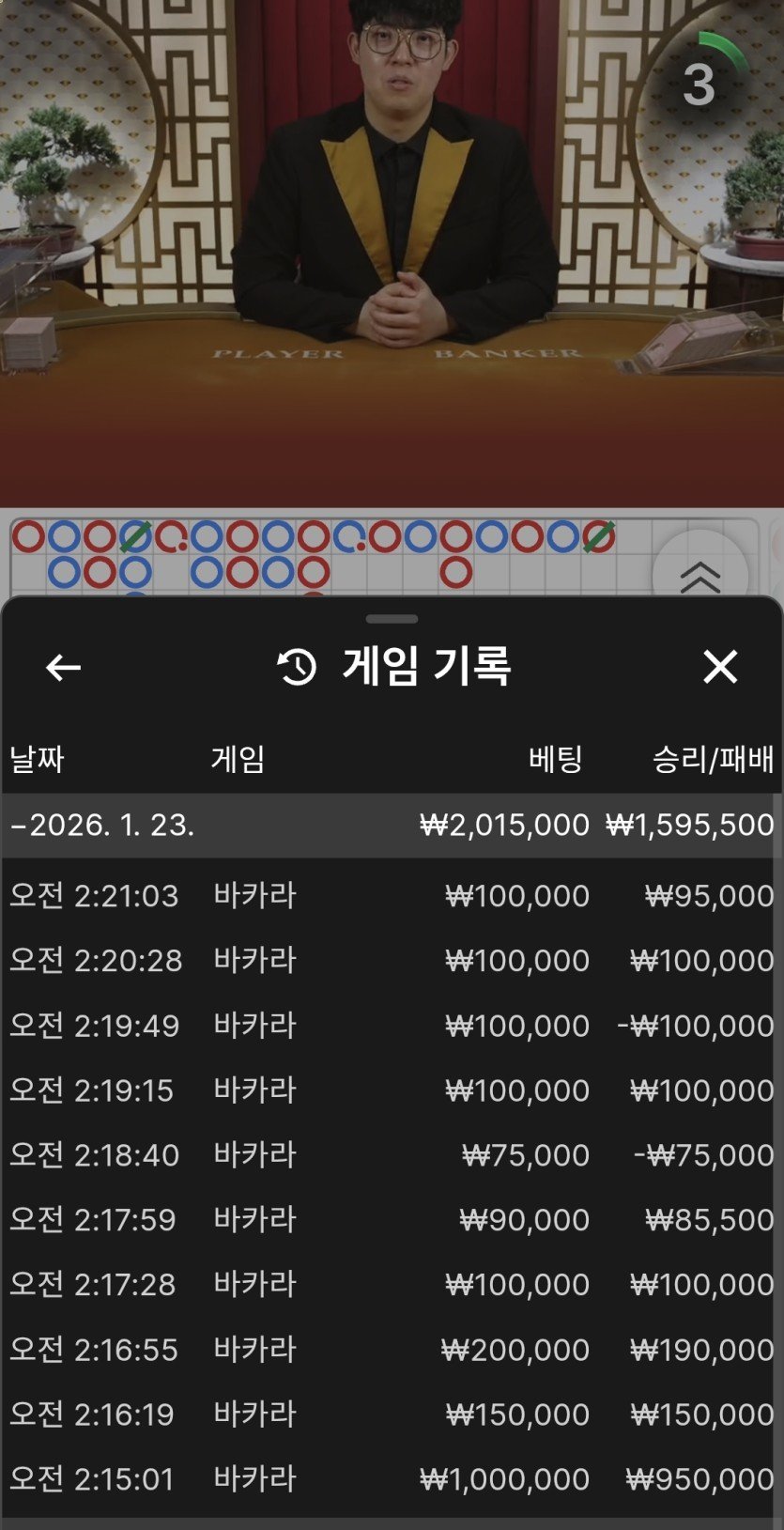Open the 오전 2:17:28 바카라 record
This screenshot has width=784, height=1530.
tap(391, 1285)
